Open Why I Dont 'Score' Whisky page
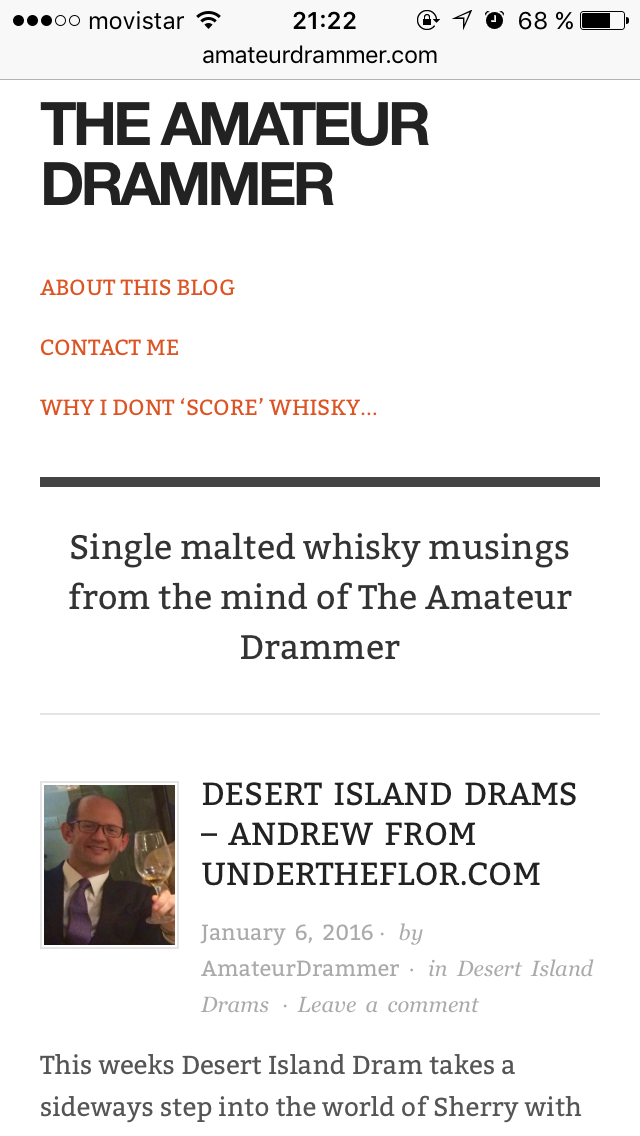The image size is (640, 1136). (x=208, y=408)
